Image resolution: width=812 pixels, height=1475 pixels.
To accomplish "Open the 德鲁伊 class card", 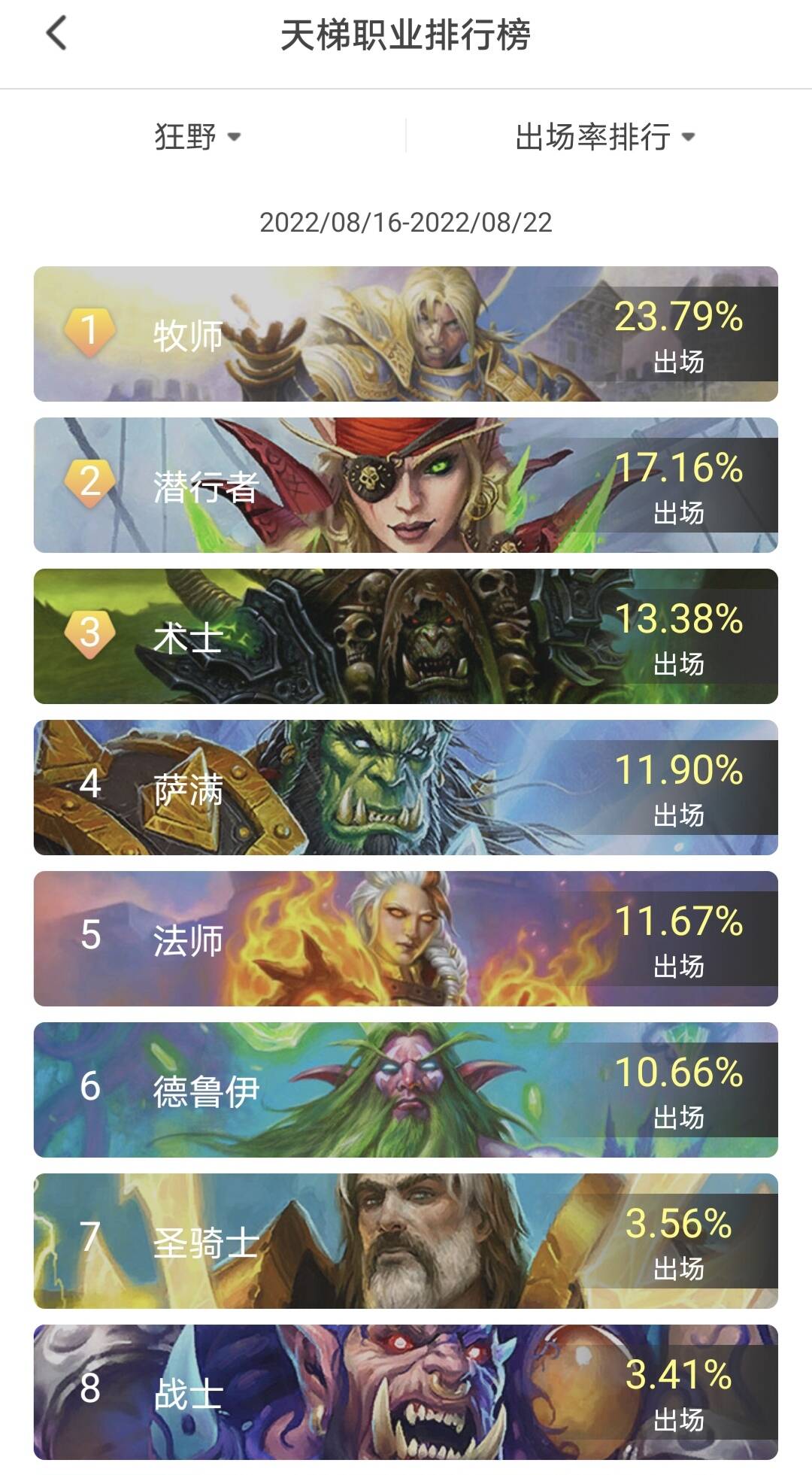I will click(406, 1090).
